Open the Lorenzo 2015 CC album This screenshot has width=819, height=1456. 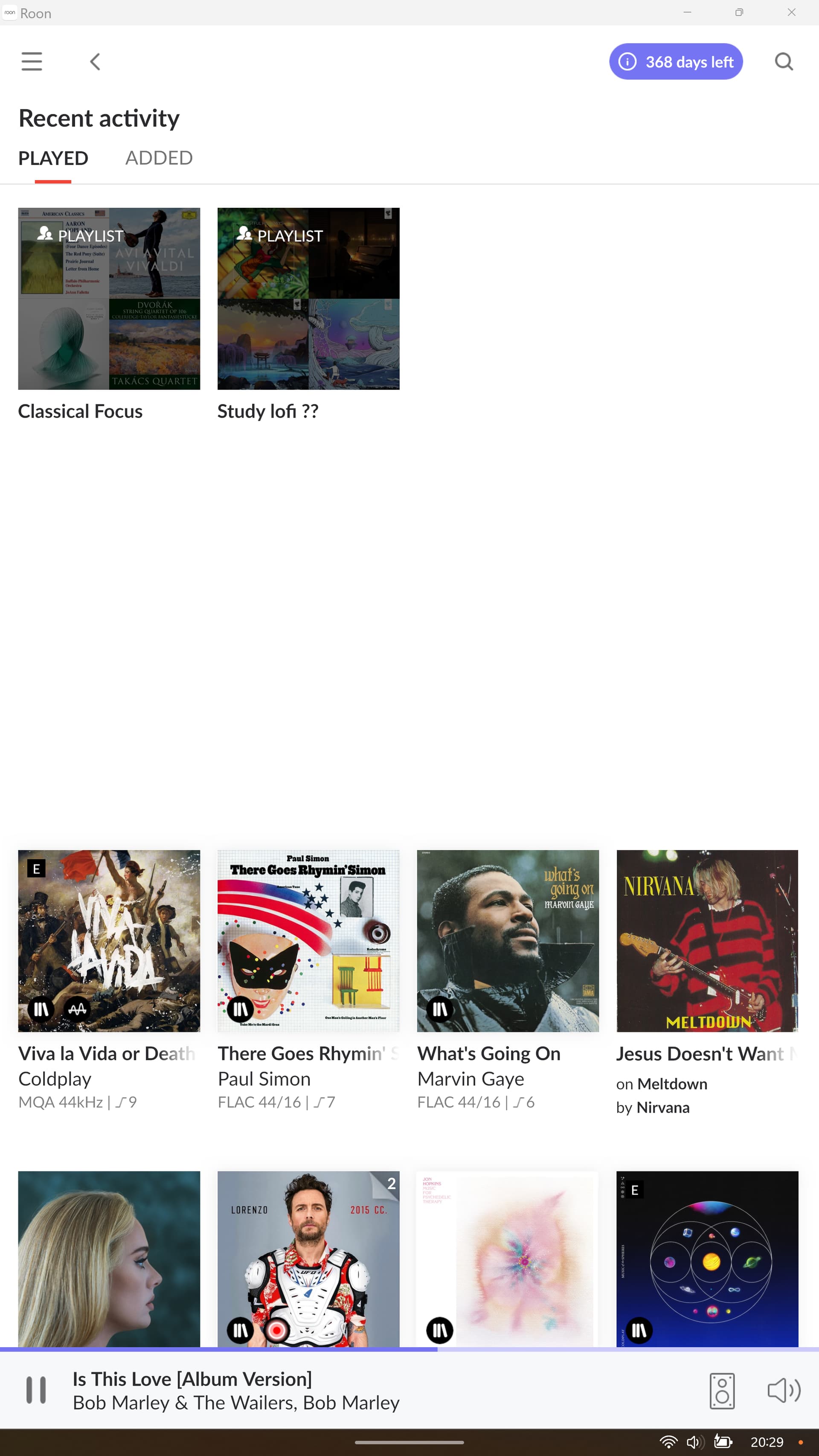pyautogui.click(x=308, y=1259)
